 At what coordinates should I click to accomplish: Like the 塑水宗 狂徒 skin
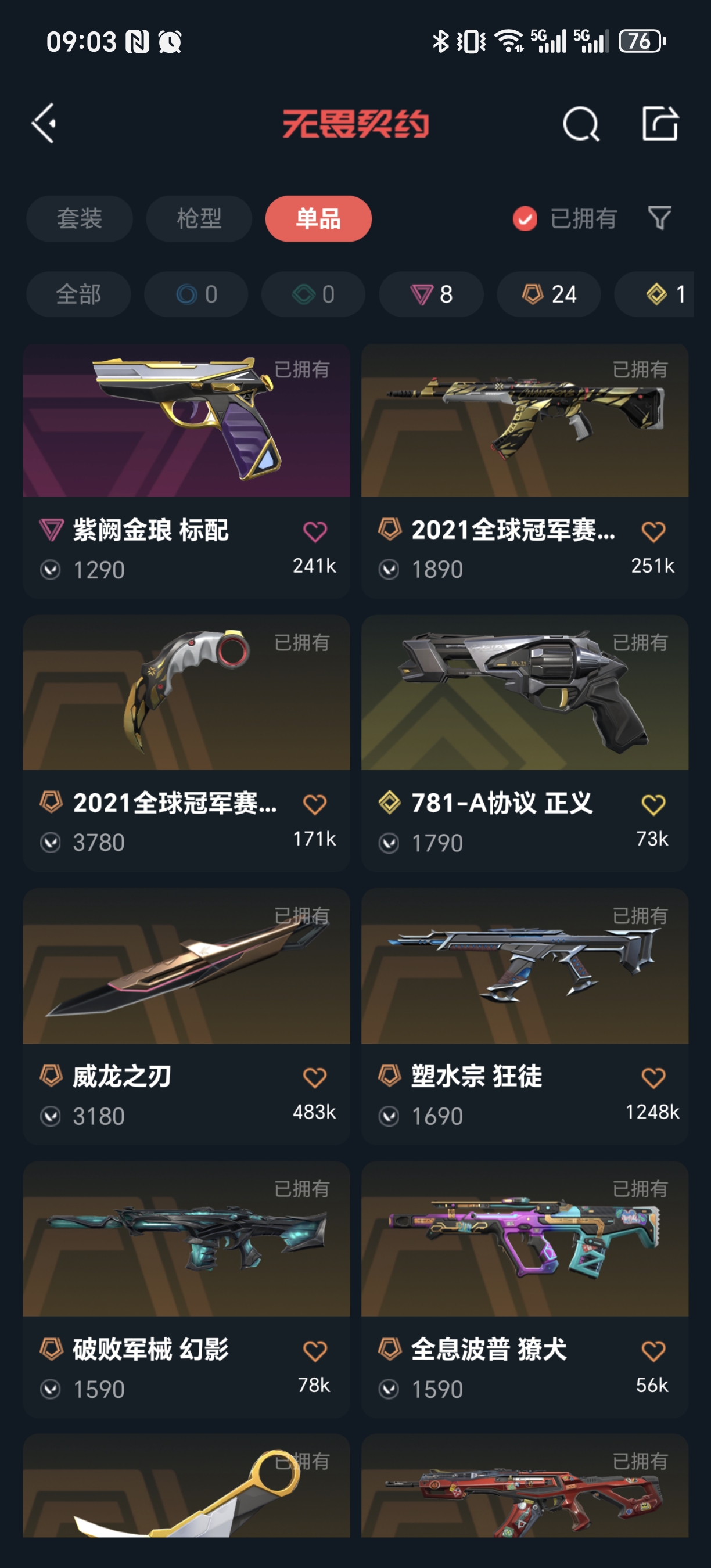click(653, 1078)
